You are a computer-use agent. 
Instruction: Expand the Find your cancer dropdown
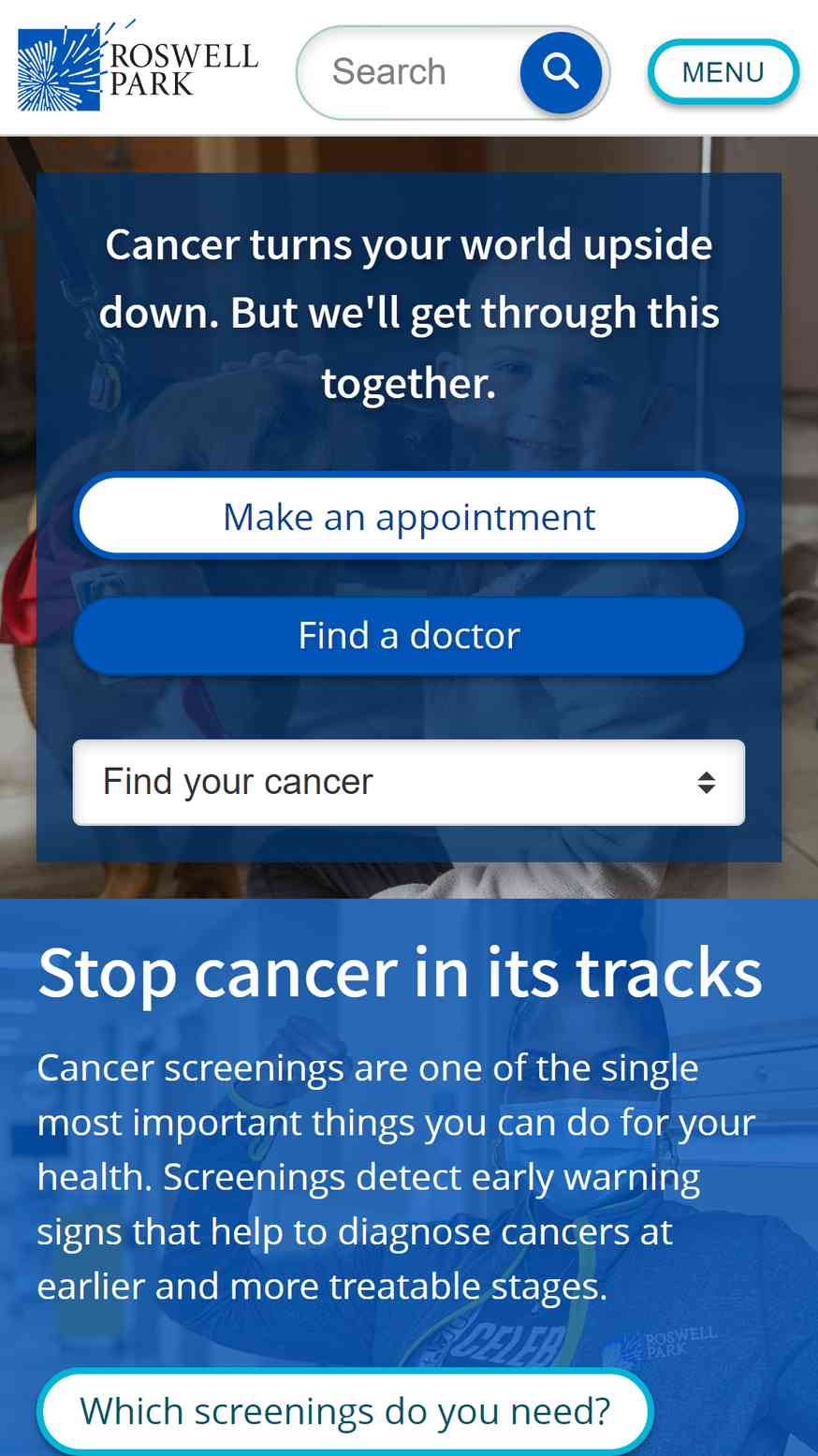pyautogui.click(x=409, y=782)
